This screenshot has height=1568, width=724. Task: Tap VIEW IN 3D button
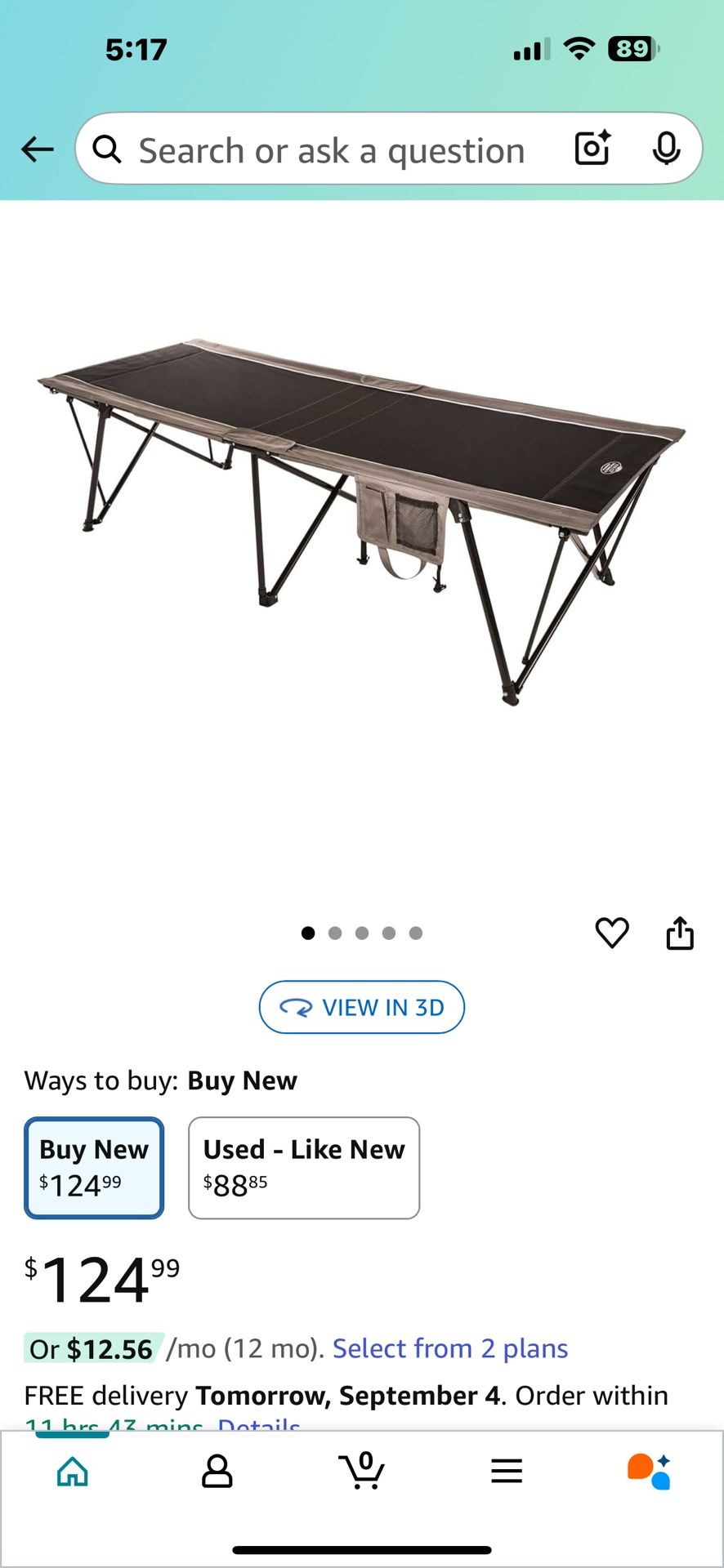pyautogui.click(x=362, y=1007)
